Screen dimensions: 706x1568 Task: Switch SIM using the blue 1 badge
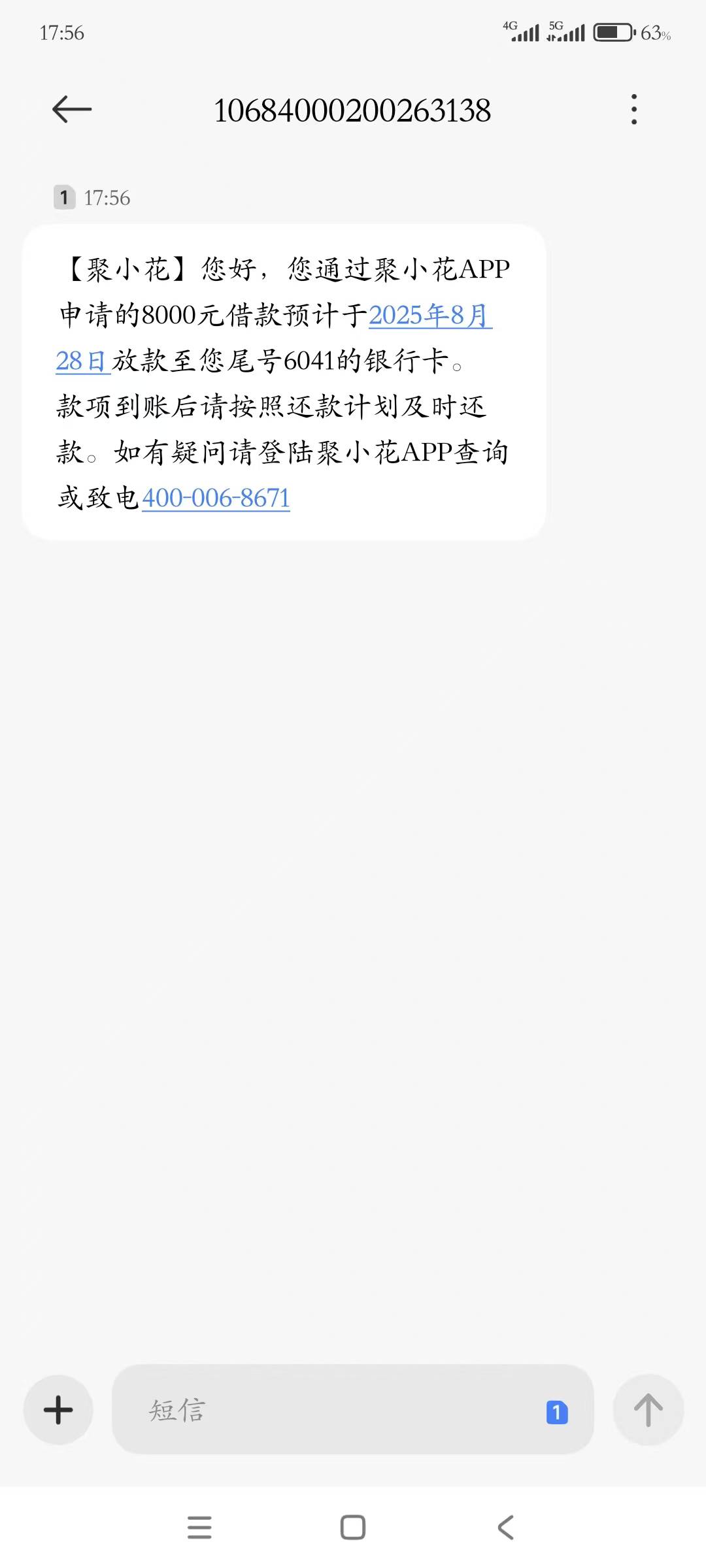tap(557, 1412)
